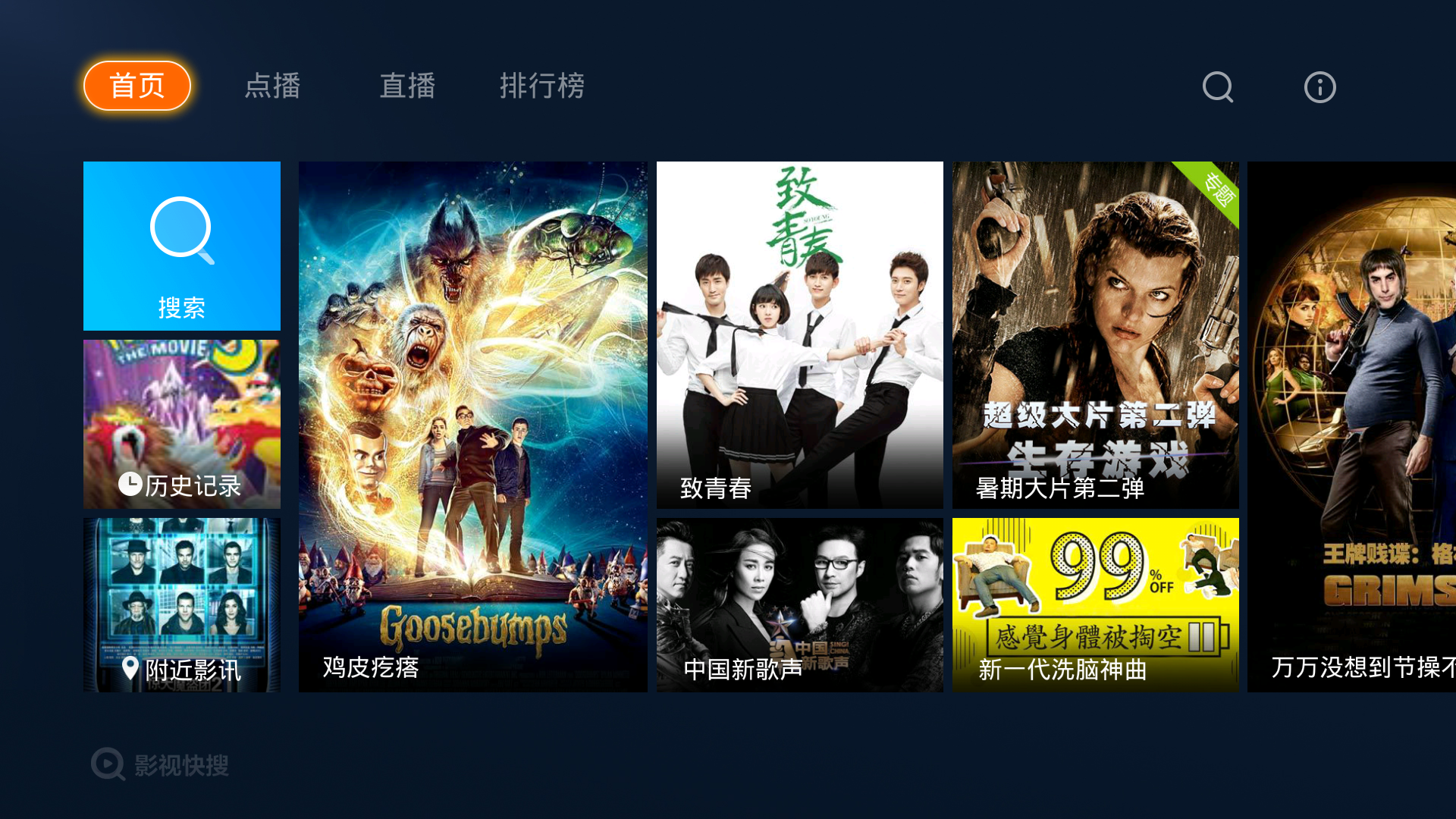Viewport: 1456px width, 819px height.
Task: Open the info icon at top
Action: (1319, 87)
